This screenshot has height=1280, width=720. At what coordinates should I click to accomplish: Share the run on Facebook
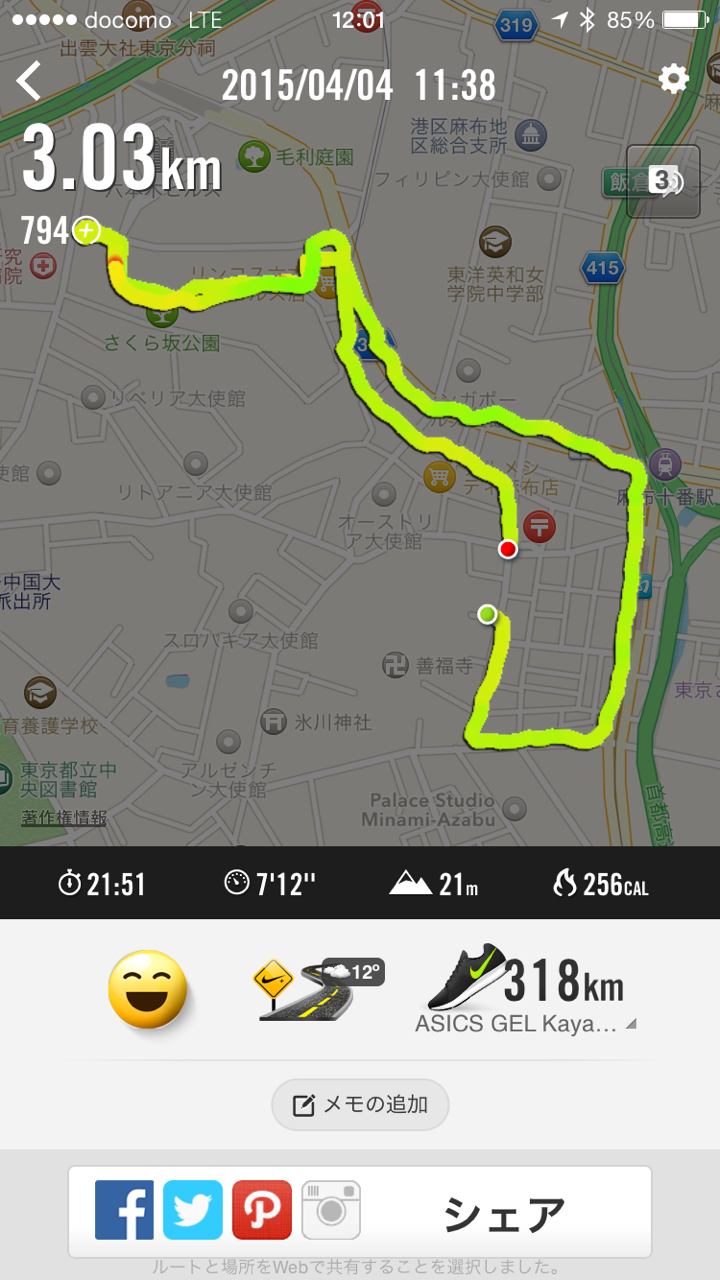[124, 1210]
